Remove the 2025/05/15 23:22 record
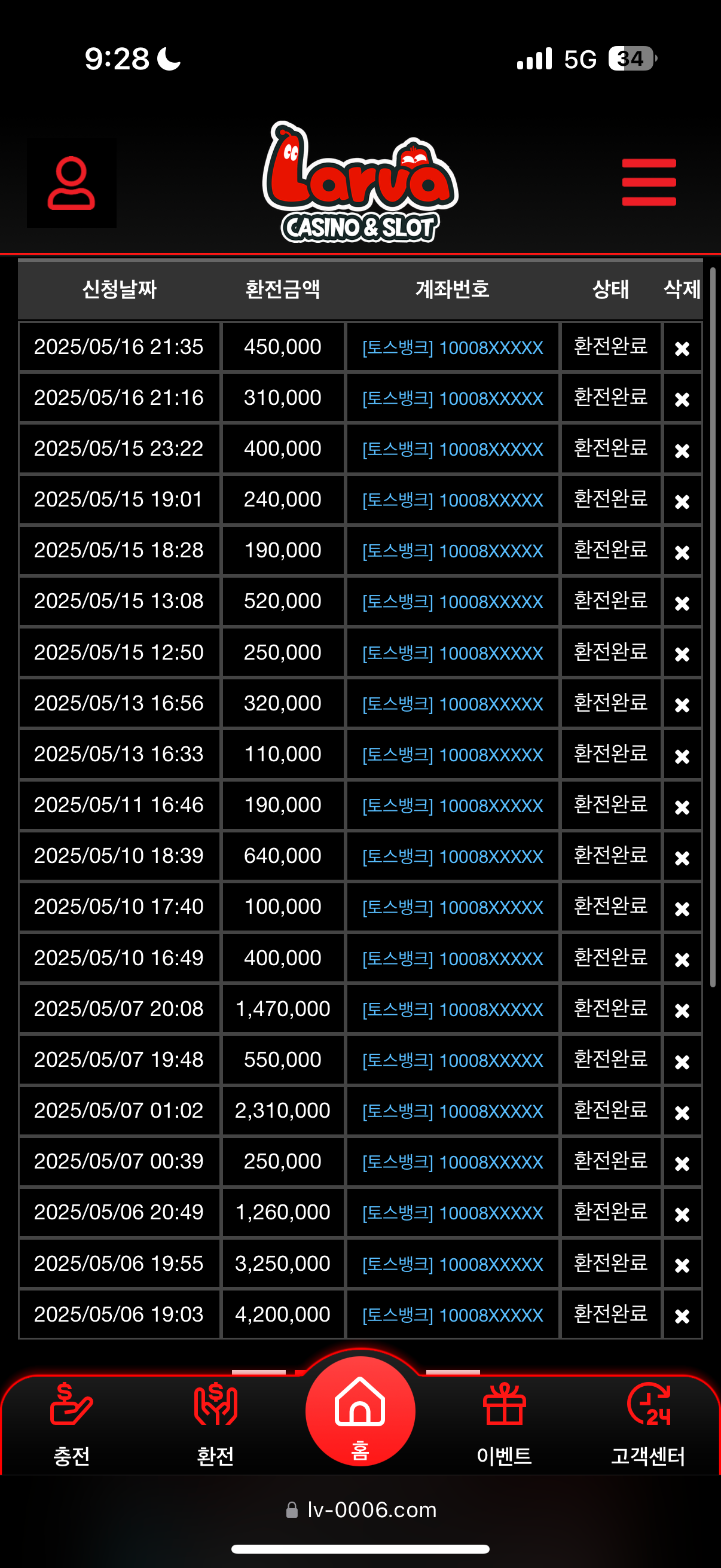Screen dimensions: 721x1568 coord(682,450)
